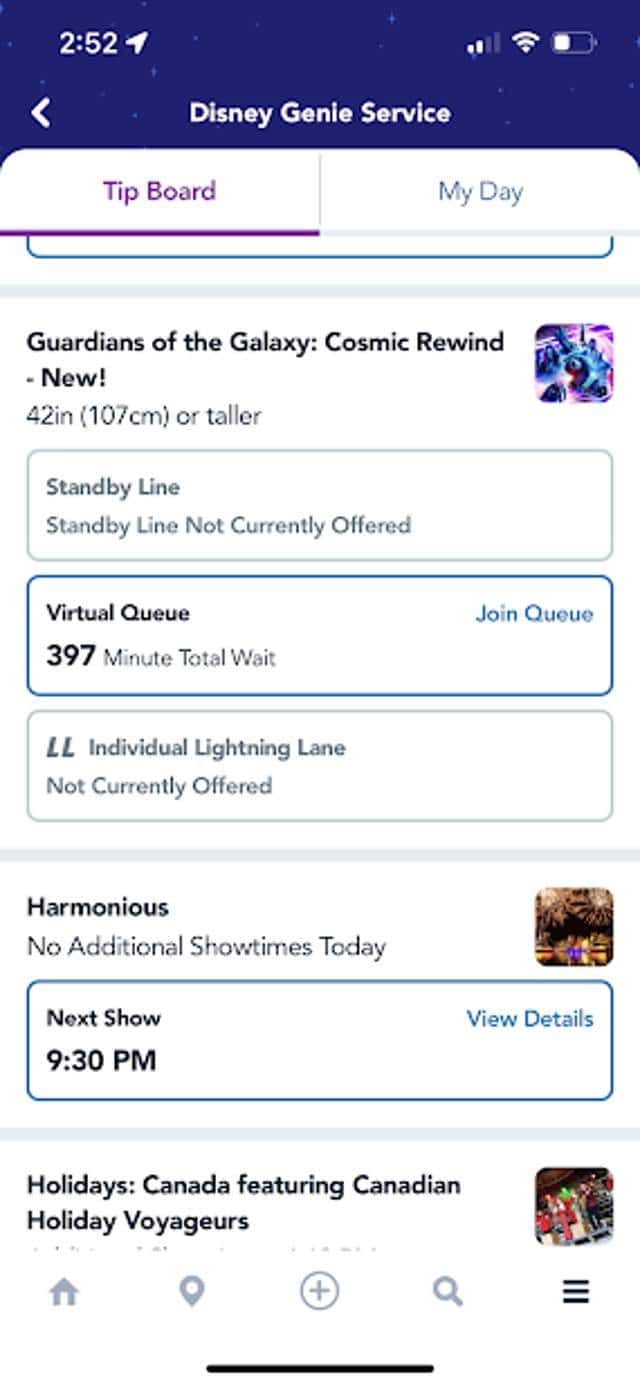
Task: Open the Harmonious fireworks thumbnail
Action: tap(574, 927)
